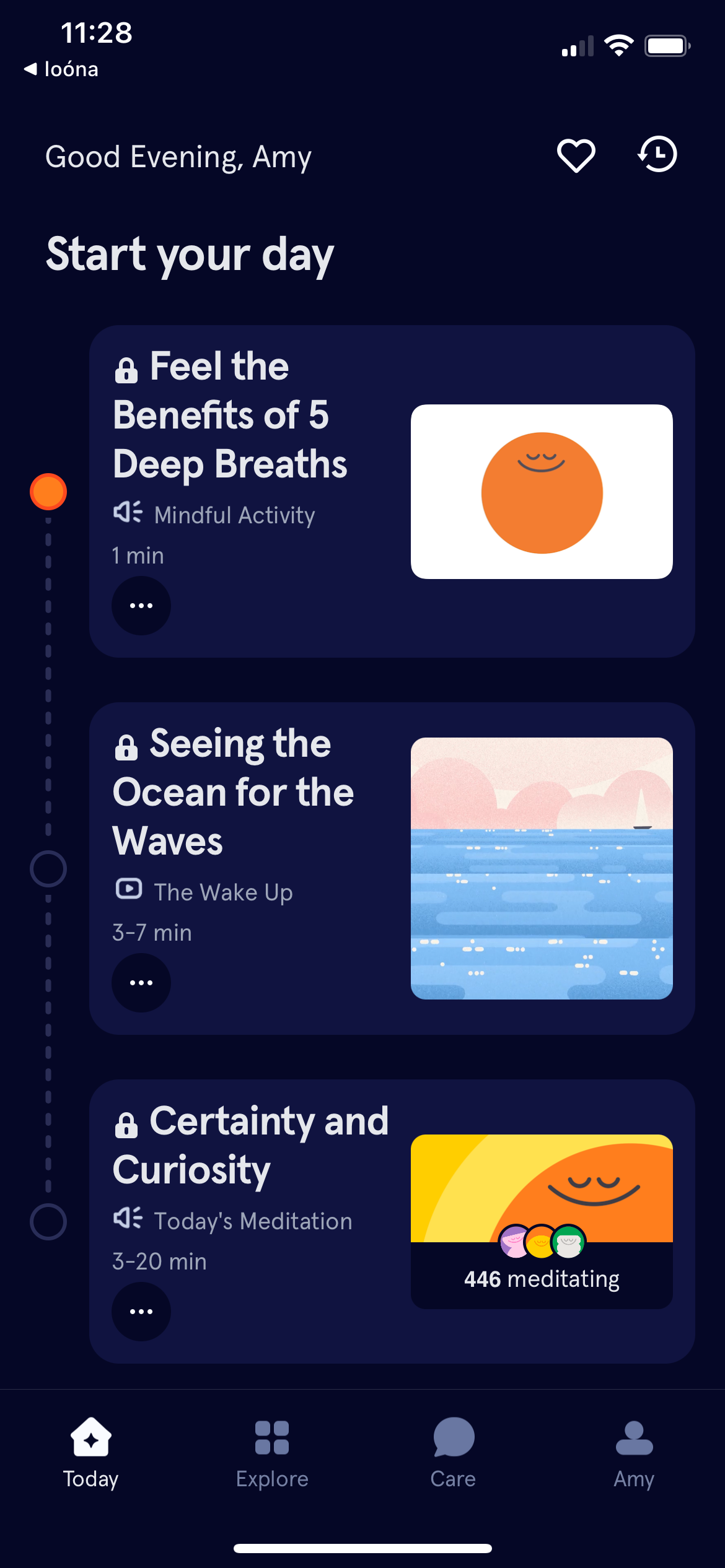Click the lock icon on Certainty and Curiosity
The image size is (725, 1568).
[126, 1123]
